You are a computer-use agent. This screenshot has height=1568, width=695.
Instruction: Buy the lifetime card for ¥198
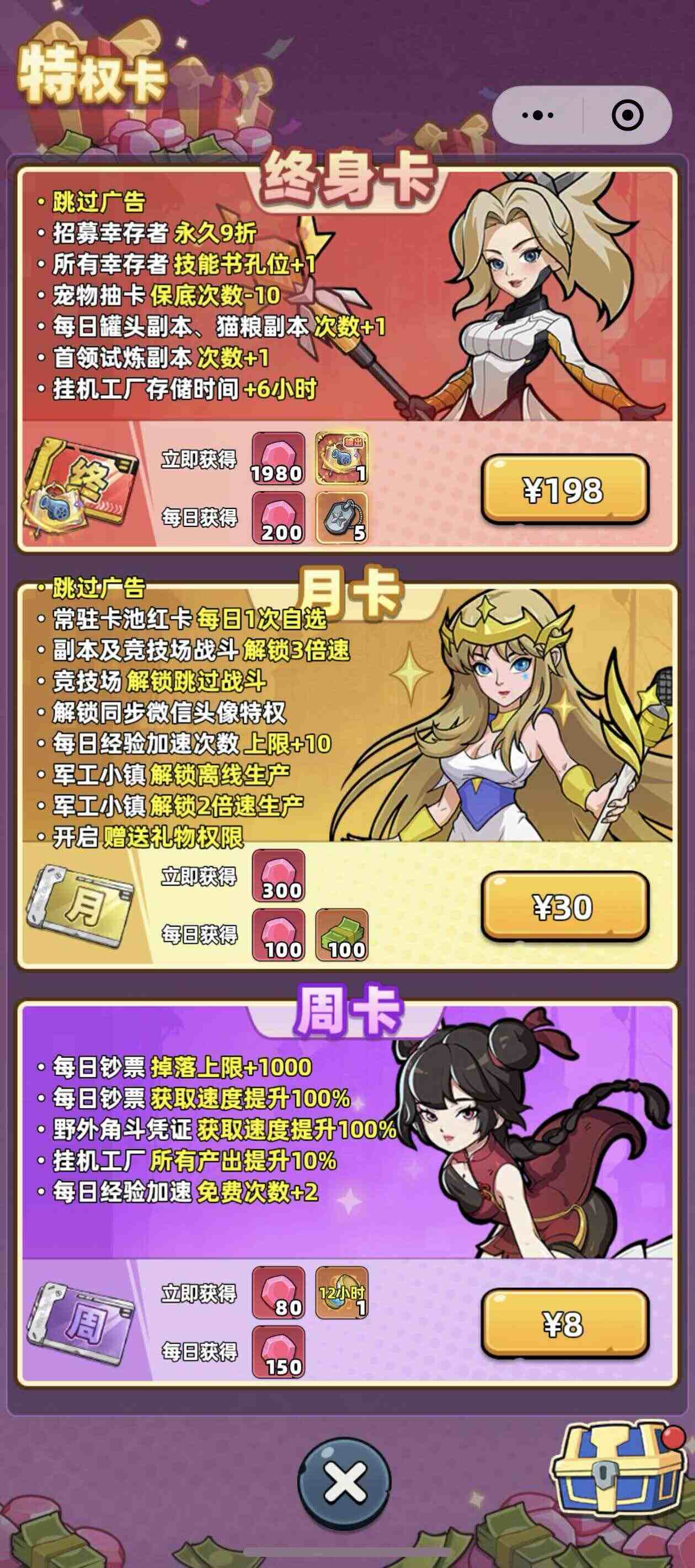pos(564,489)
